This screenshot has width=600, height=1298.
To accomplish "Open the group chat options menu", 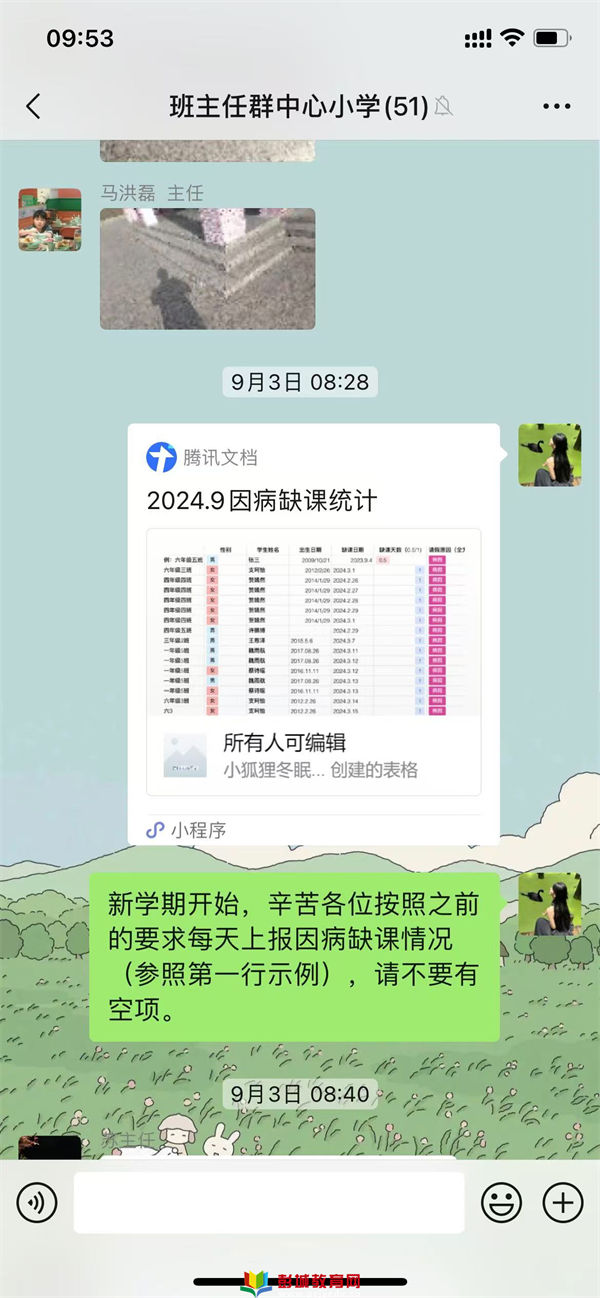I will 556,107.
